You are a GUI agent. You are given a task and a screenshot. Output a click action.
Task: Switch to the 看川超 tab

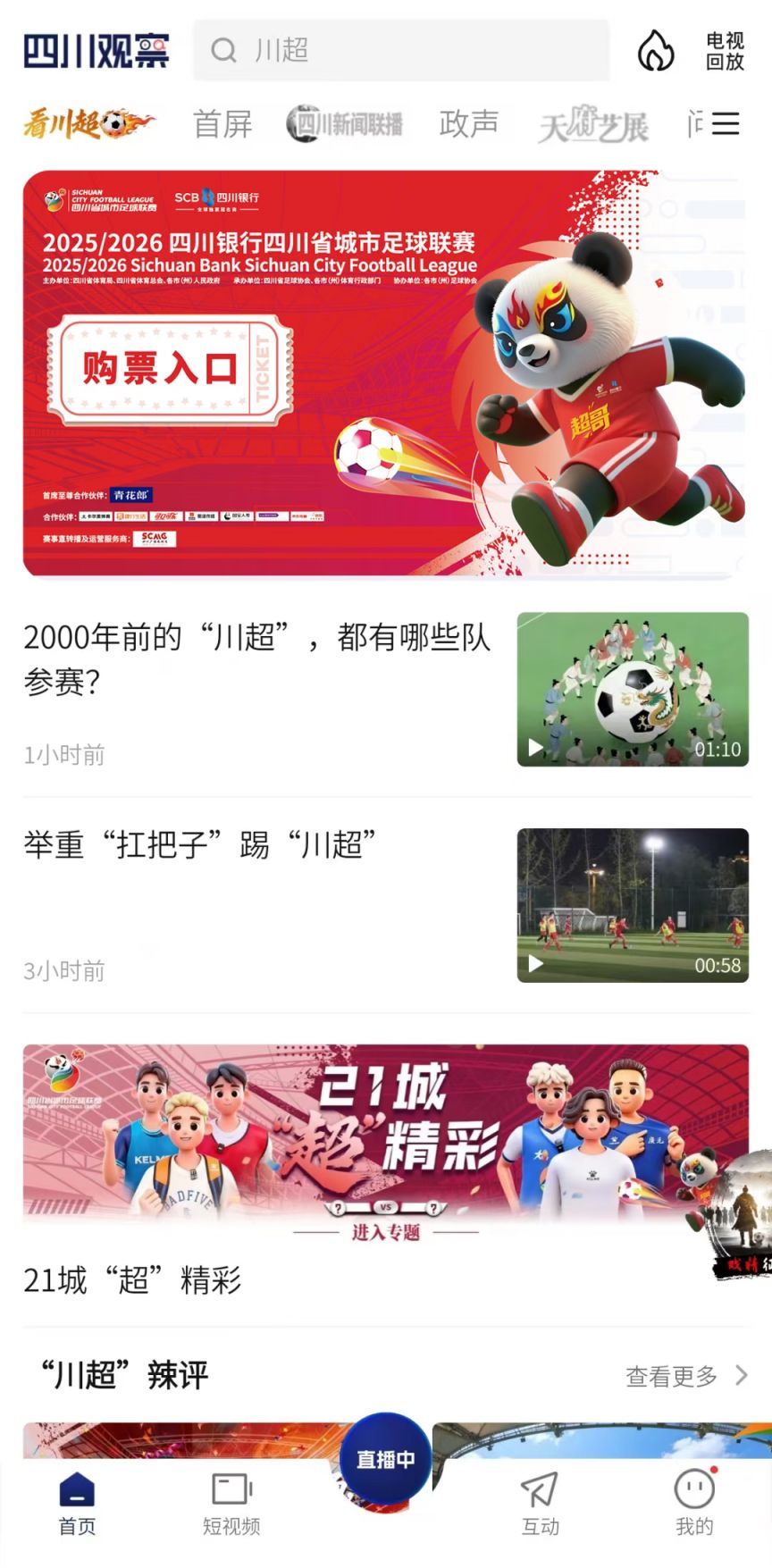click(x=89, y=124)
